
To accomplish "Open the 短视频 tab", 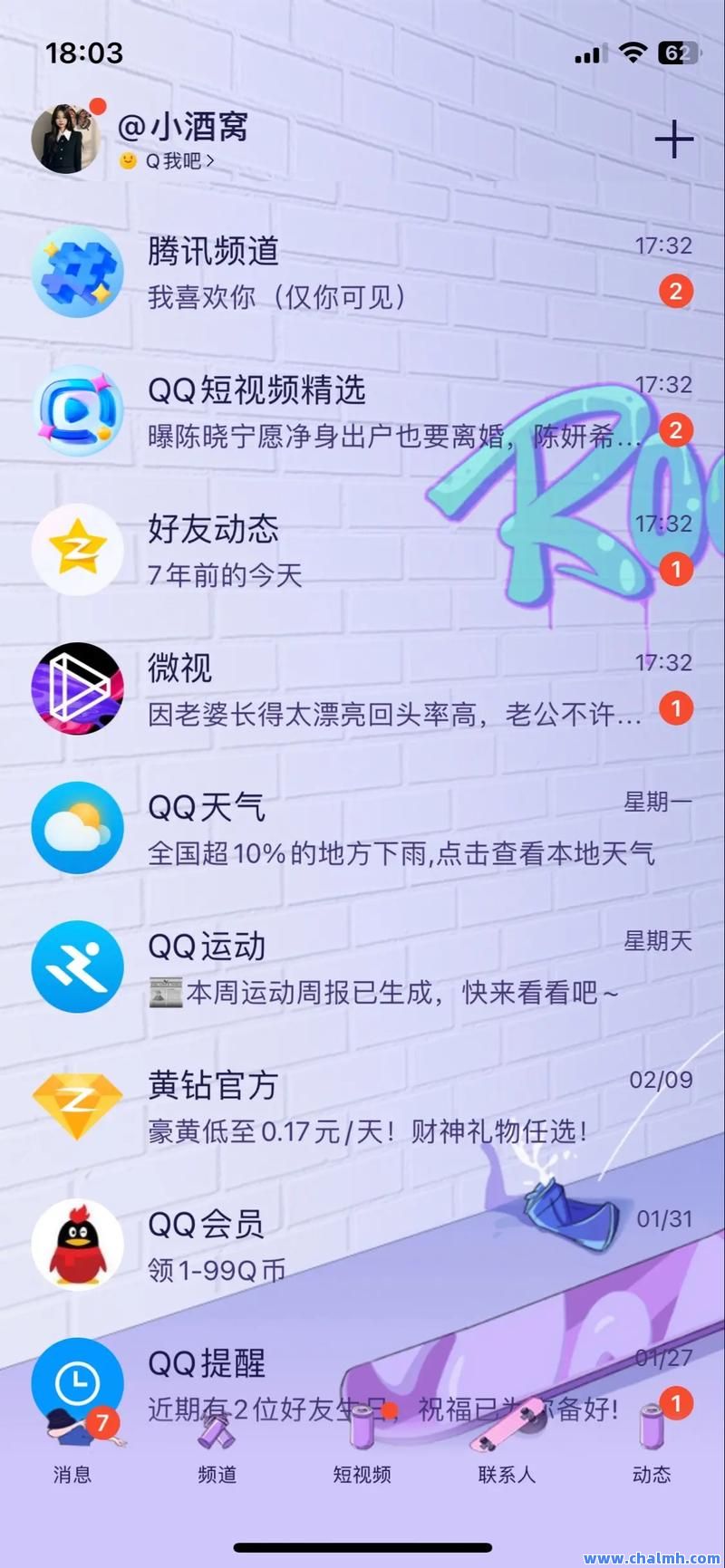I will 362,1474.
